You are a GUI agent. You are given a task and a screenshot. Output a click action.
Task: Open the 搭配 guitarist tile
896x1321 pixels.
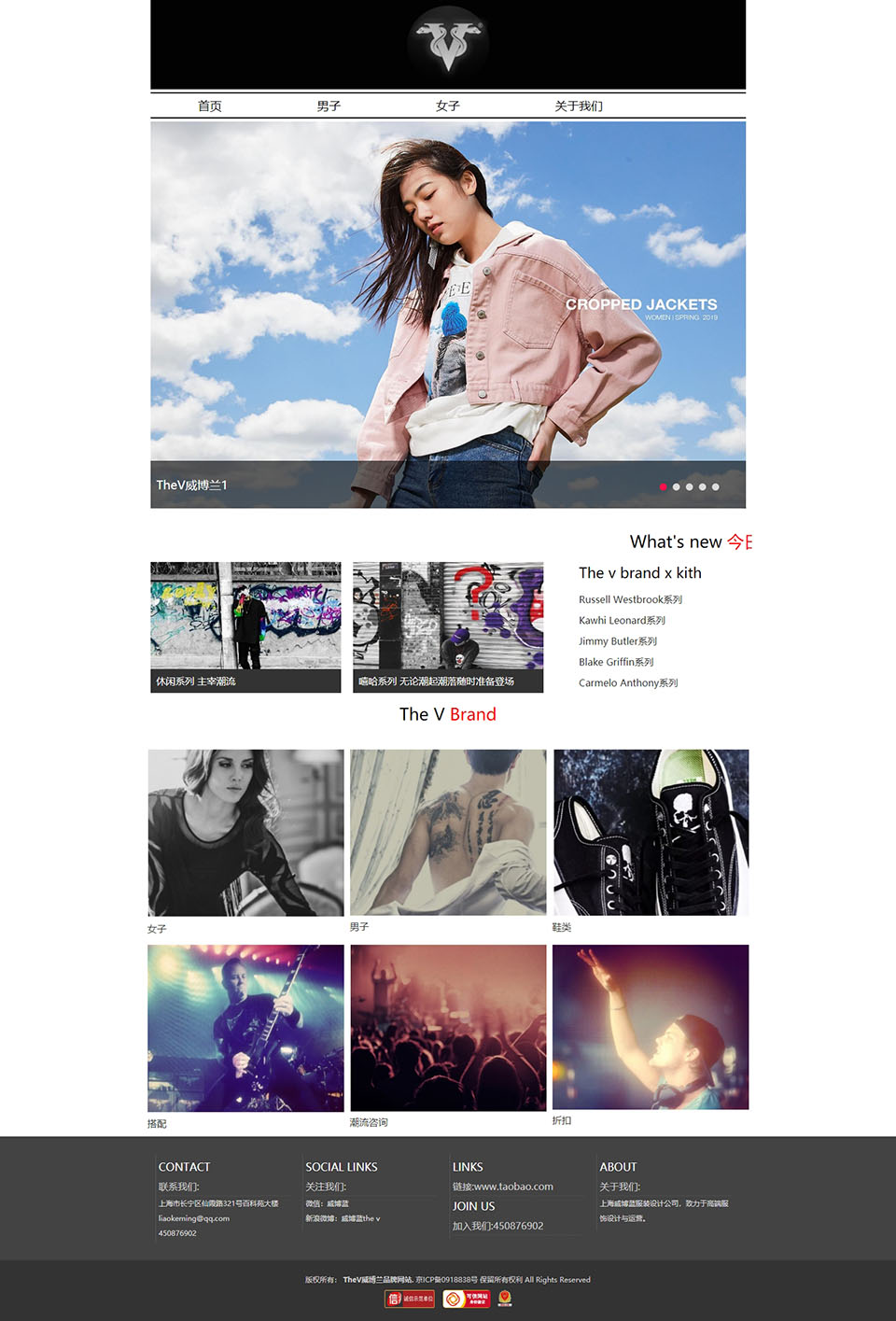245,1028
